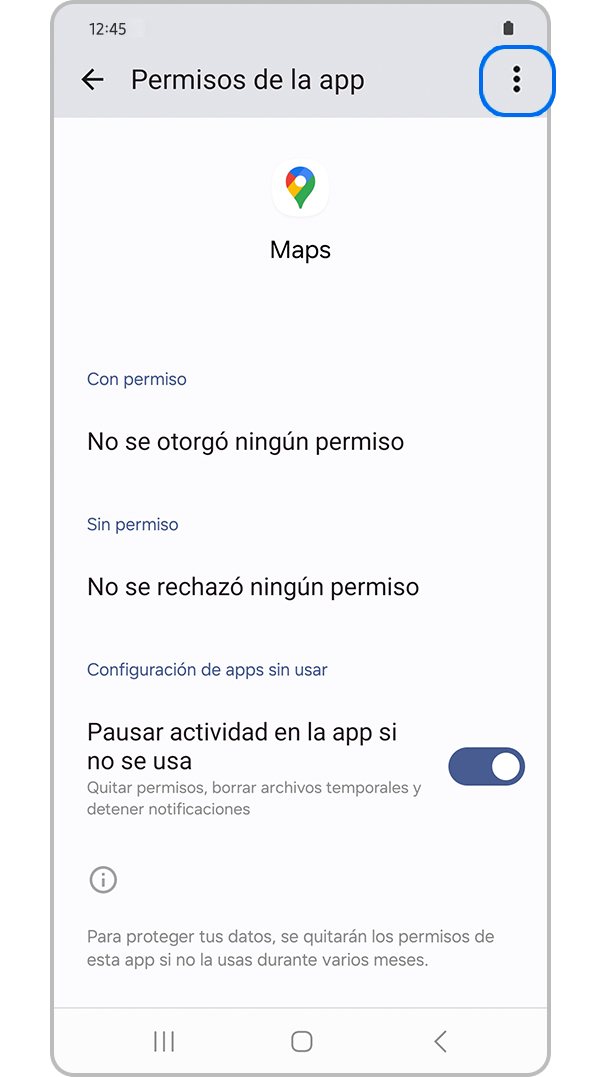The width and height of the screenshot is (600, 1077).
Task: Go back from Permisos de la app
Action: (93, 80)
